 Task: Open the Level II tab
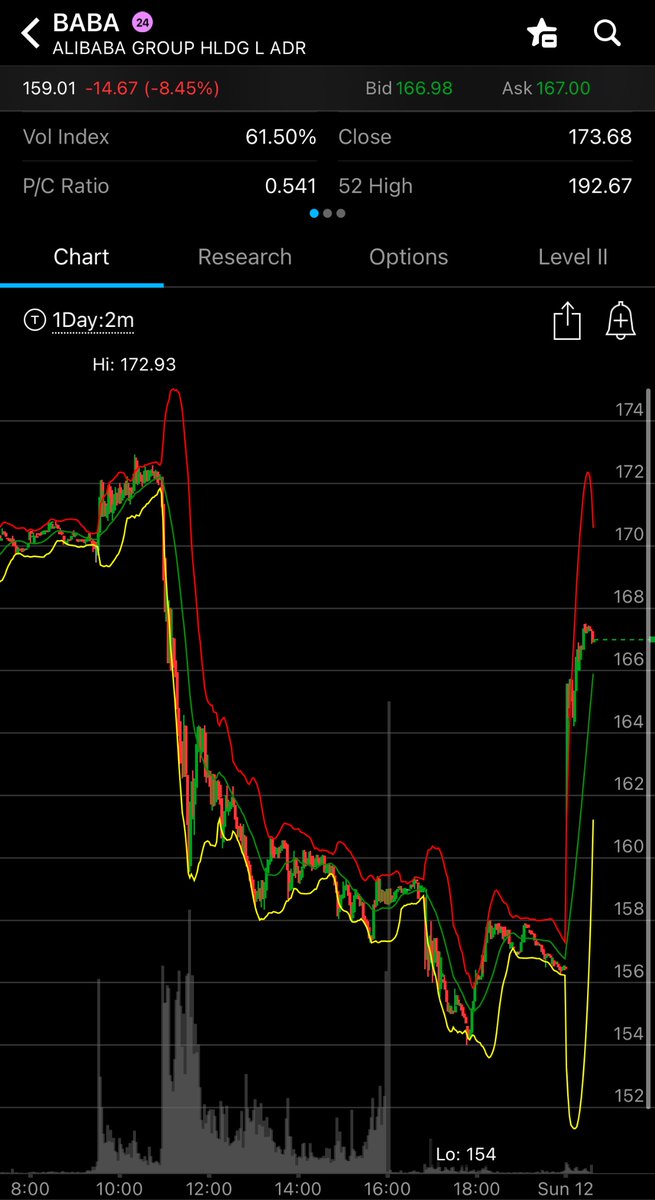click(573, 257)
